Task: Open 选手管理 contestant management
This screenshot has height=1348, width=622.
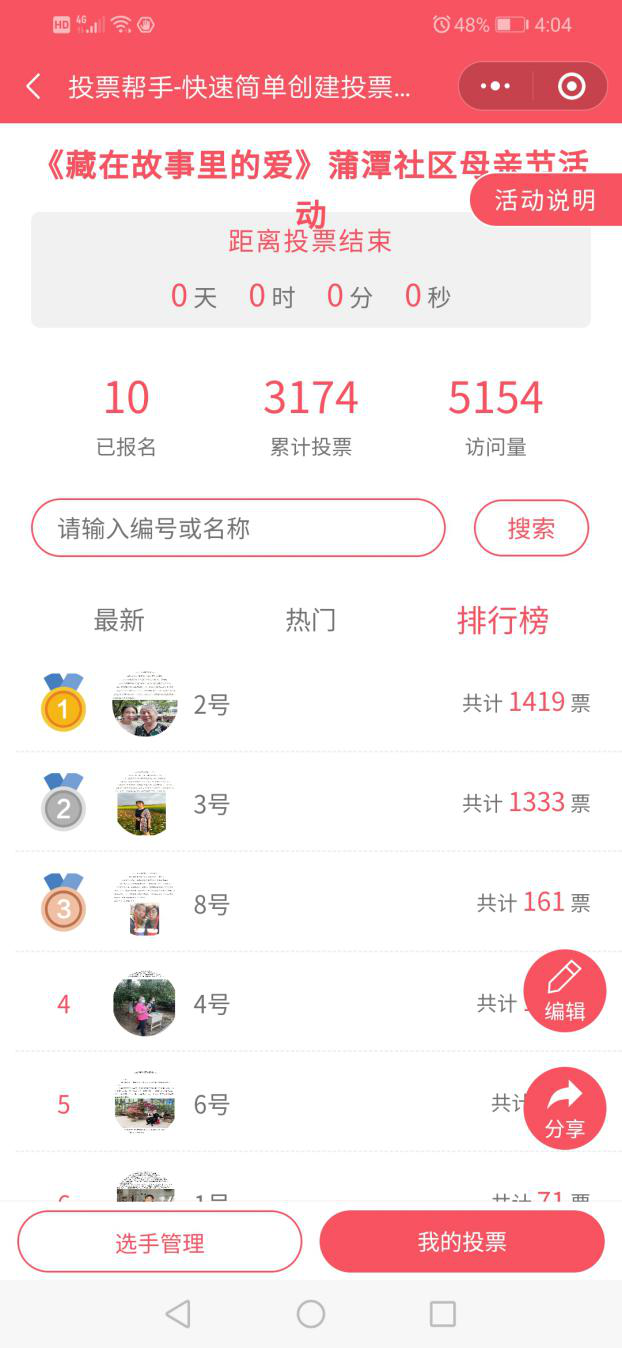Action: (x=159, y=1243)
